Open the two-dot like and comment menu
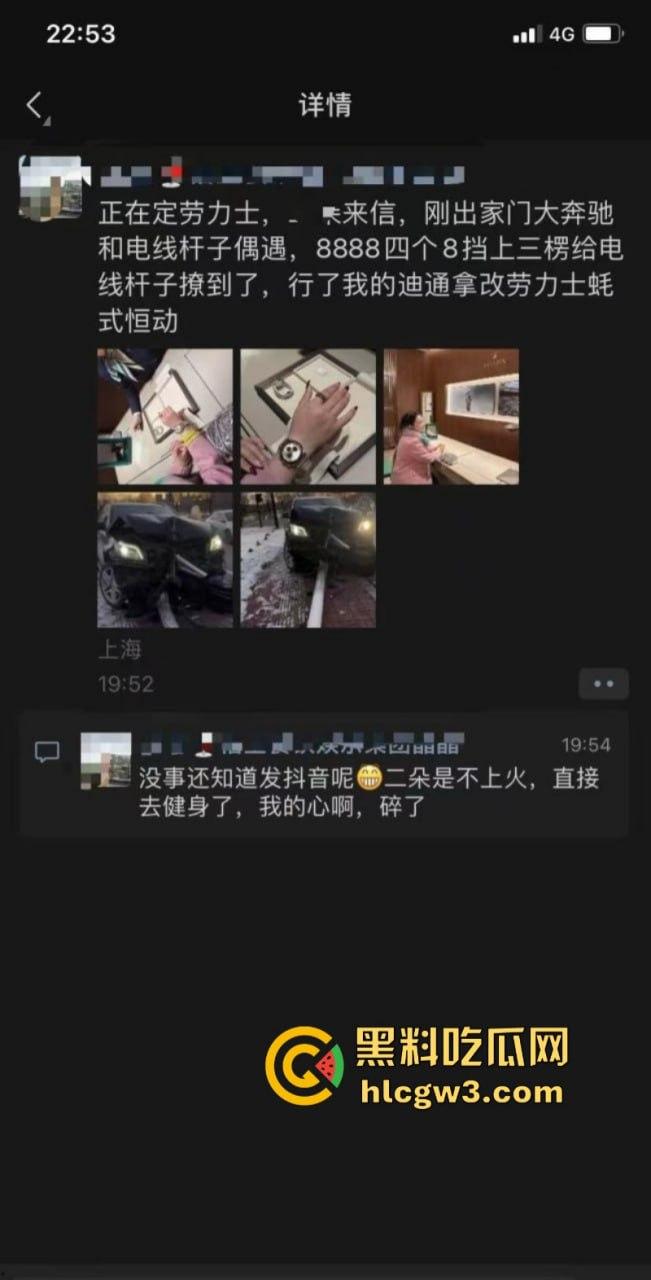The height and width of the screenshot is (1280, 651). point(603,684)
